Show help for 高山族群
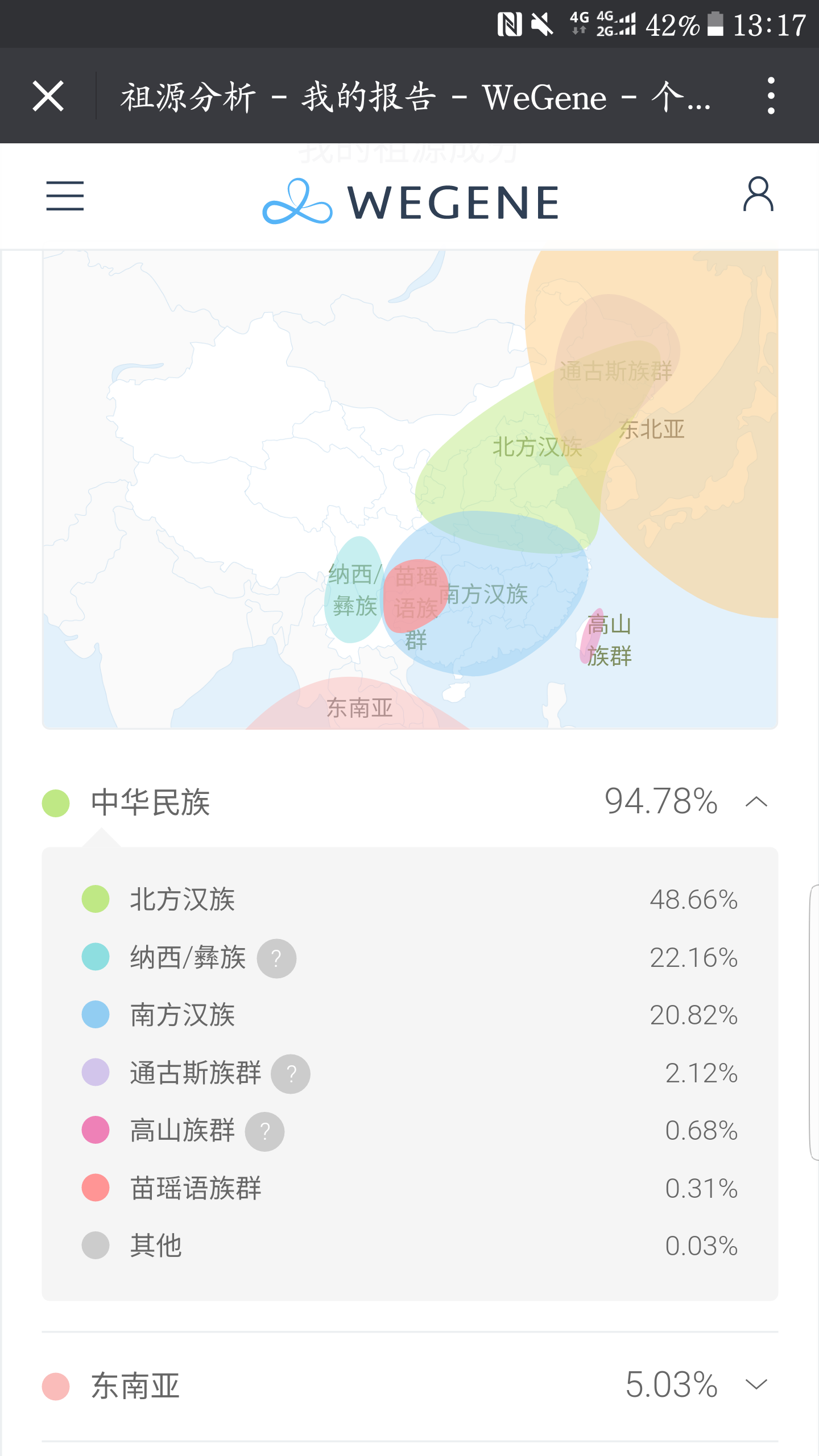This screenshot has width=819, height=1456. pyautogui.click(x=264, y=1131)
